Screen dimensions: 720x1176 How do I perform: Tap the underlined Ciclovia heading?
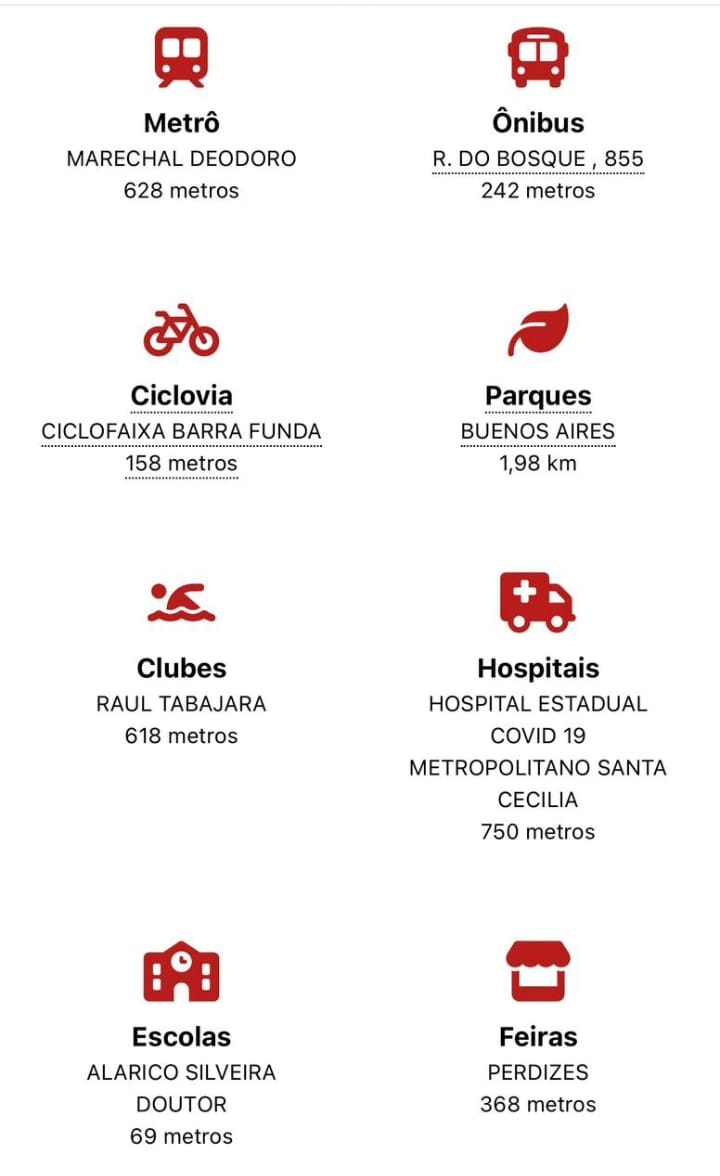pyautogui.click(x=181, y=396)
